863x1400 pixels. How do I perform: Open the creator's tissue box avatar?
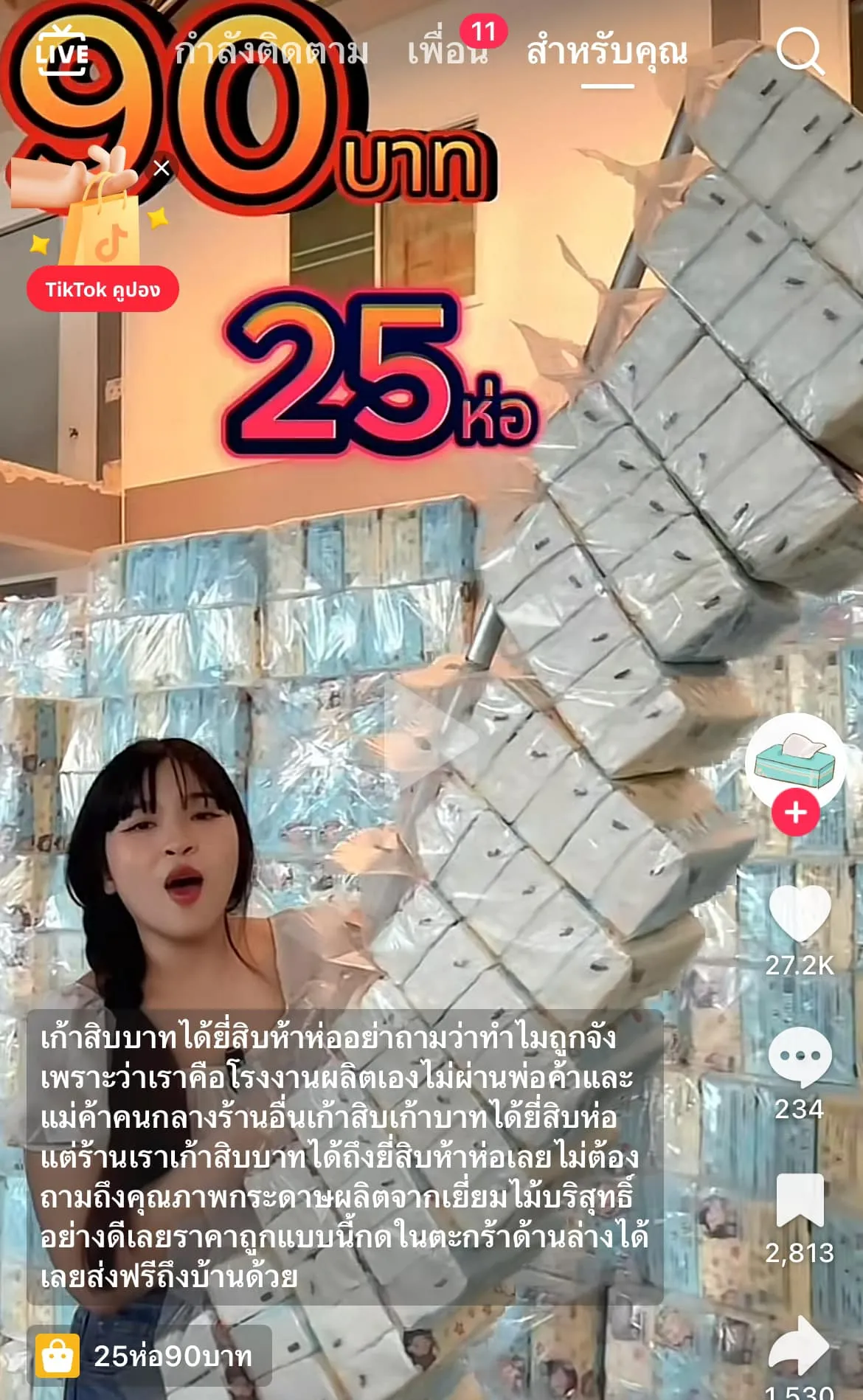(x=795, y=760)
